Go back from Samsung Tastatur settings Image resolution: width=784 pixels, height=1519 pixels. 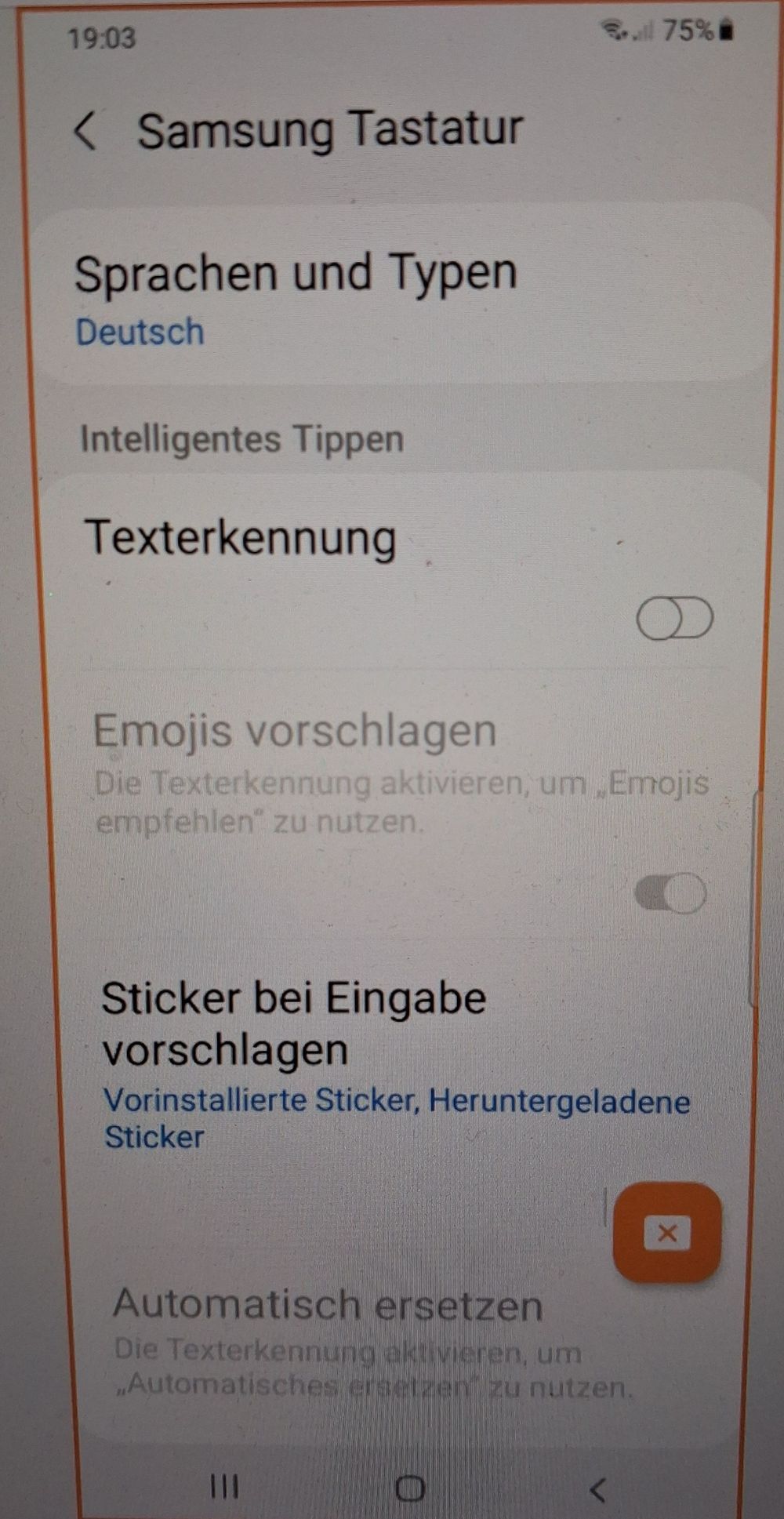85,130
